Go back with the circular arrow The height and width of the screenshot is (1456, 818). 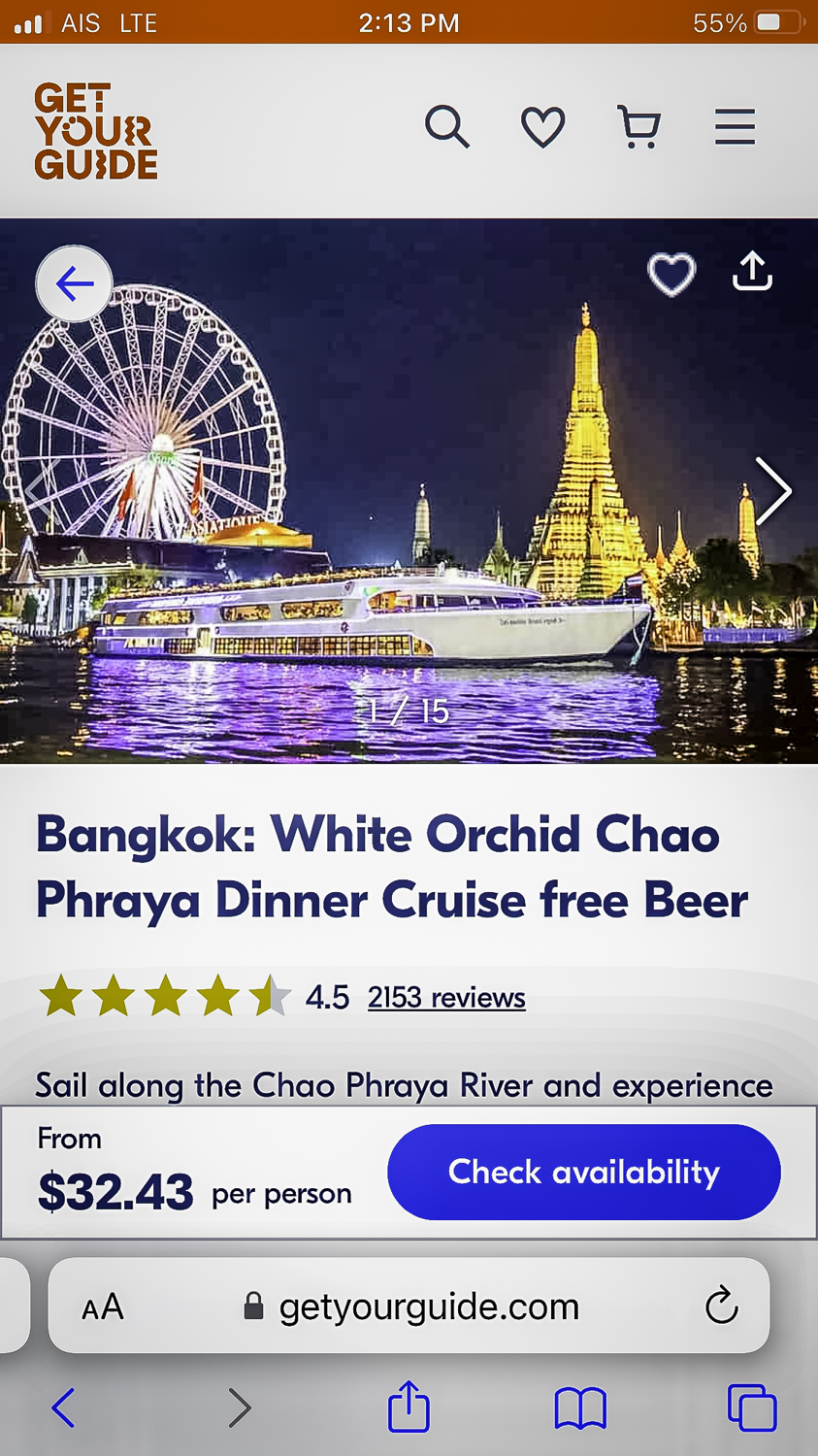[74, 283]
